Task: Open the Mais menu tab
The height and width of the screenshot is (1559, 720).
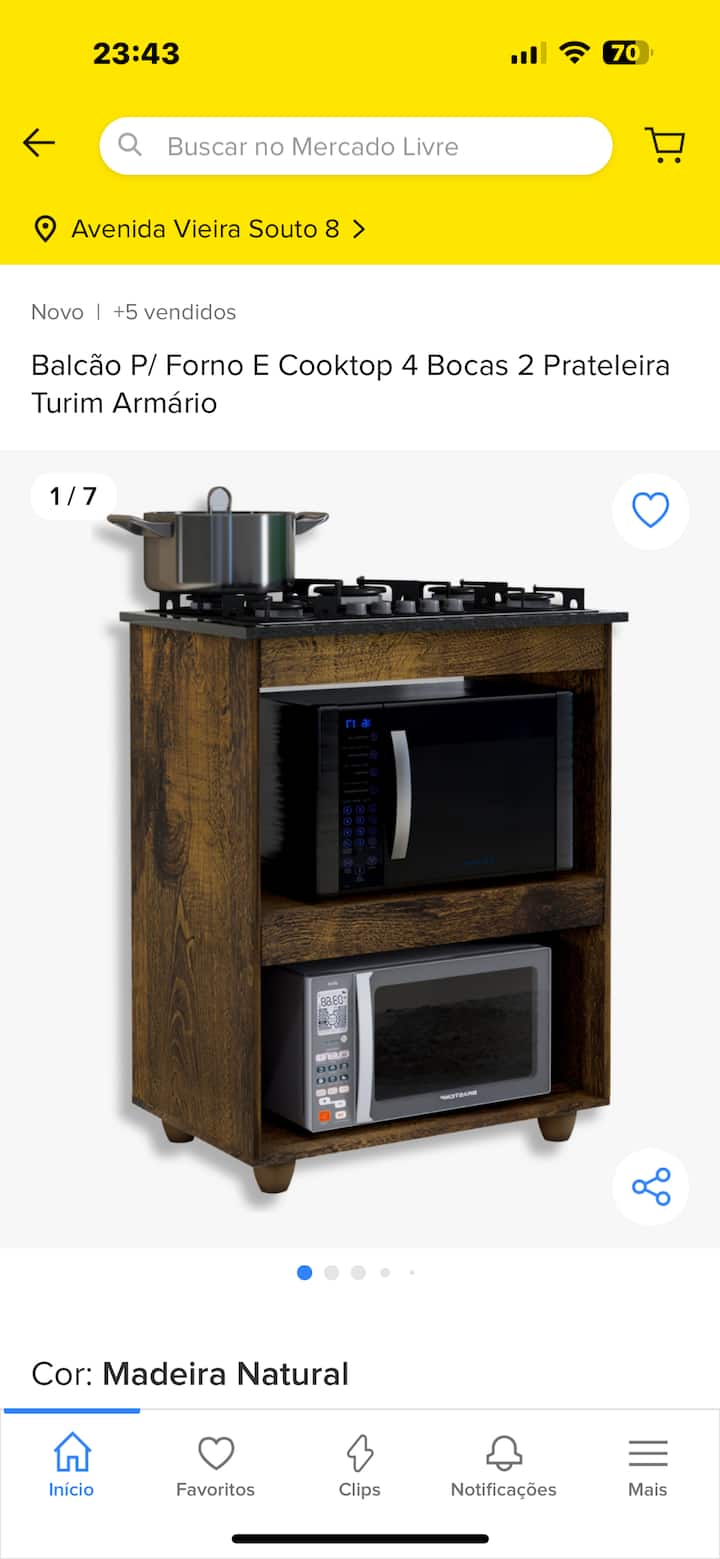Action: [648, 1465]
